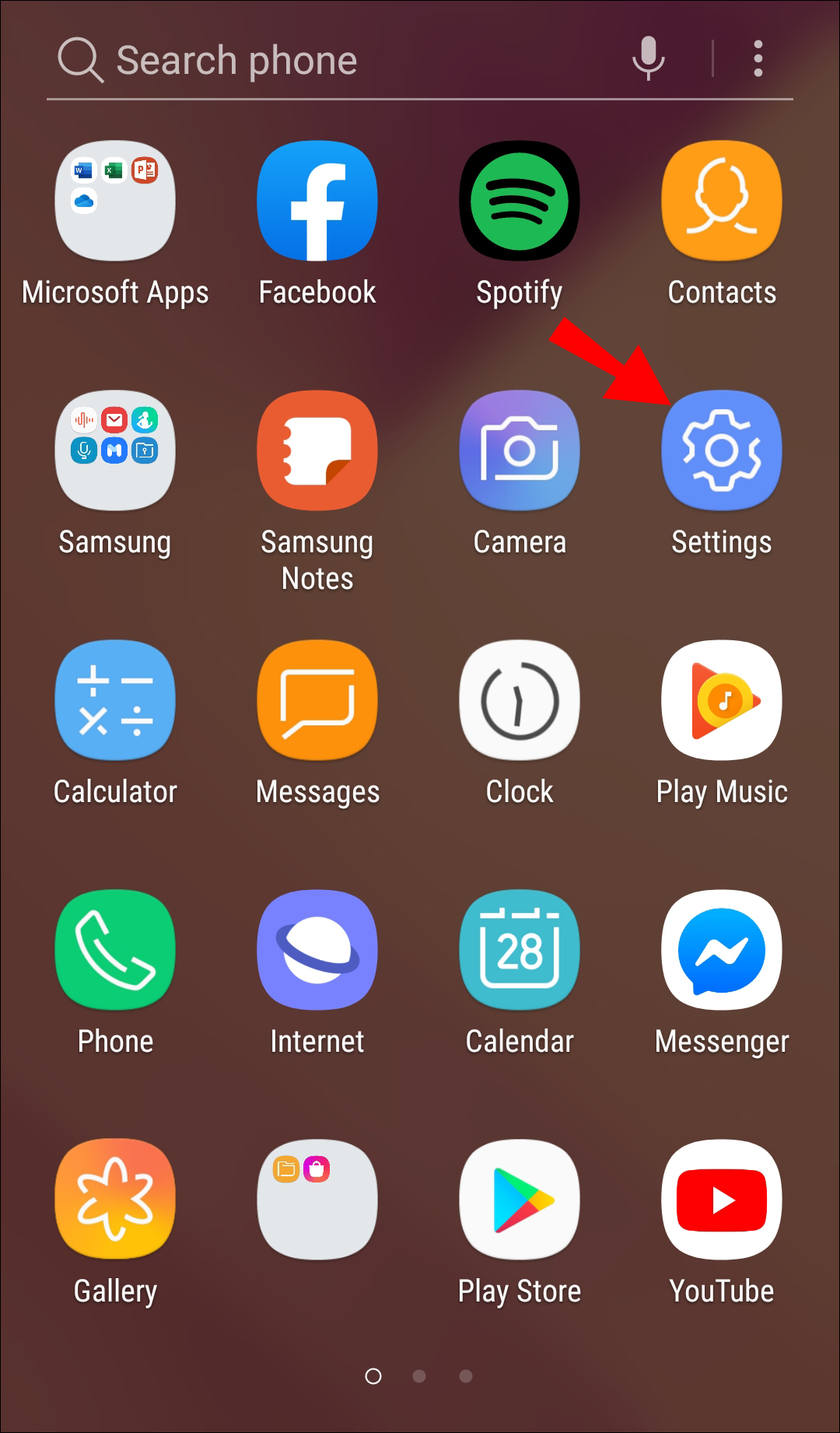Open Spotify
The image size is (840, 1433).
pyautogui.click(x=520, y=201)
